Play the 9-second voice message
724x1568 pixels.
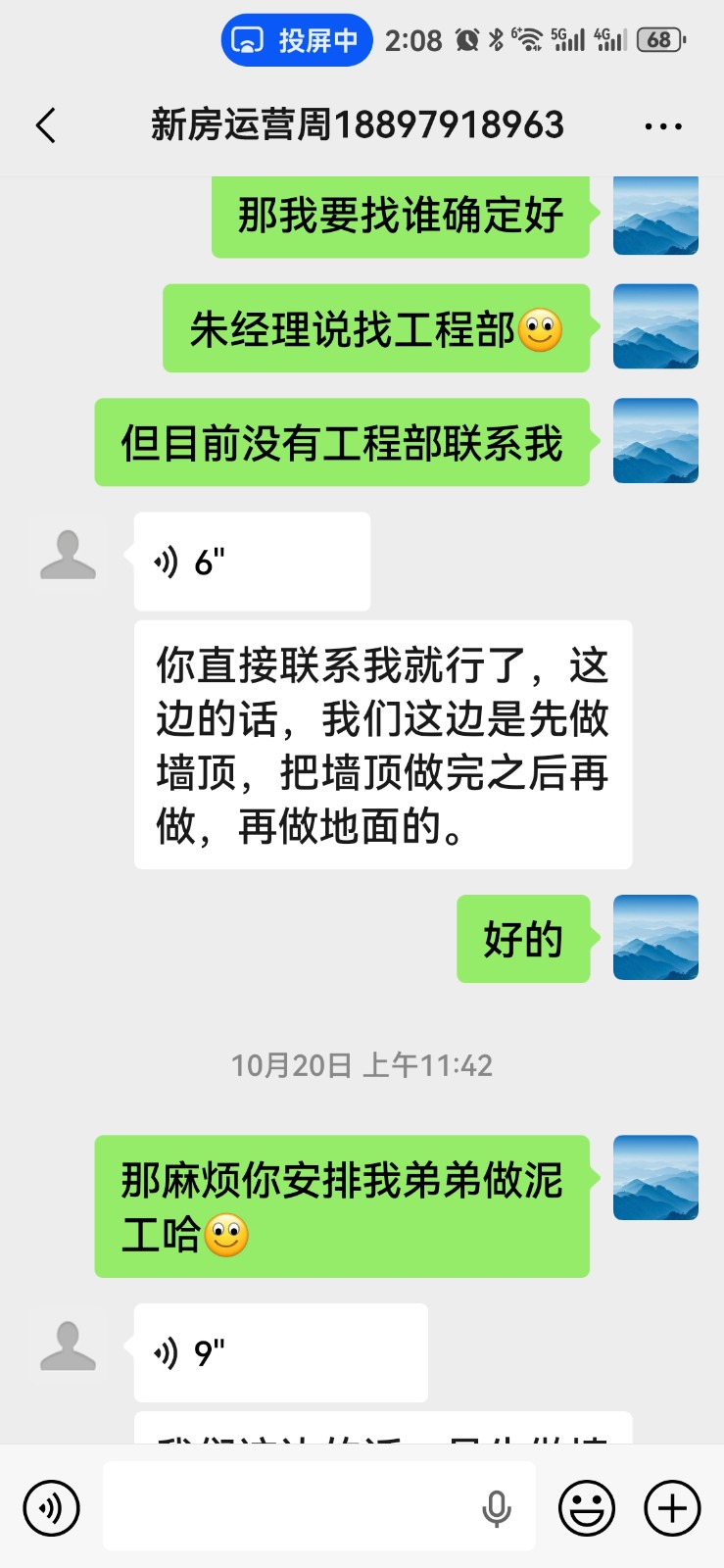click(x=280, y=1352)
